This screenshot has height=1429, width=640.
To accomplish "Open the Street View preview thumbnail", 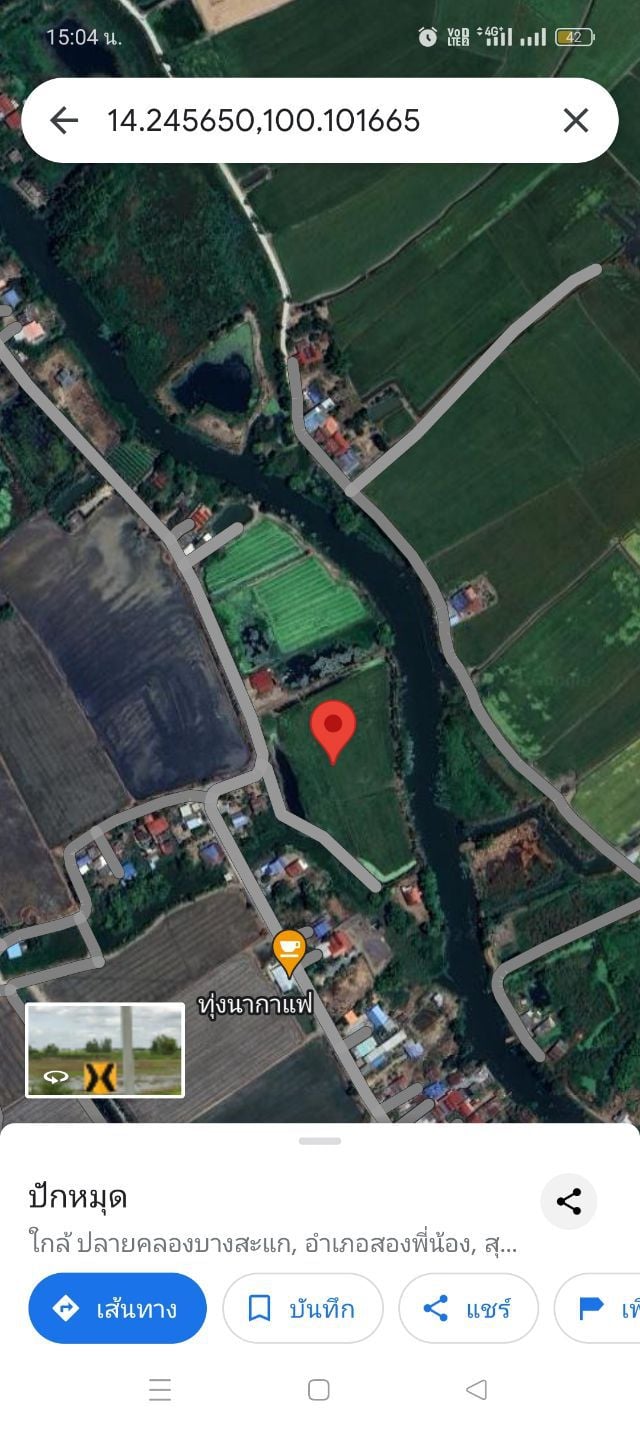I will click(x=105, y=1050).
